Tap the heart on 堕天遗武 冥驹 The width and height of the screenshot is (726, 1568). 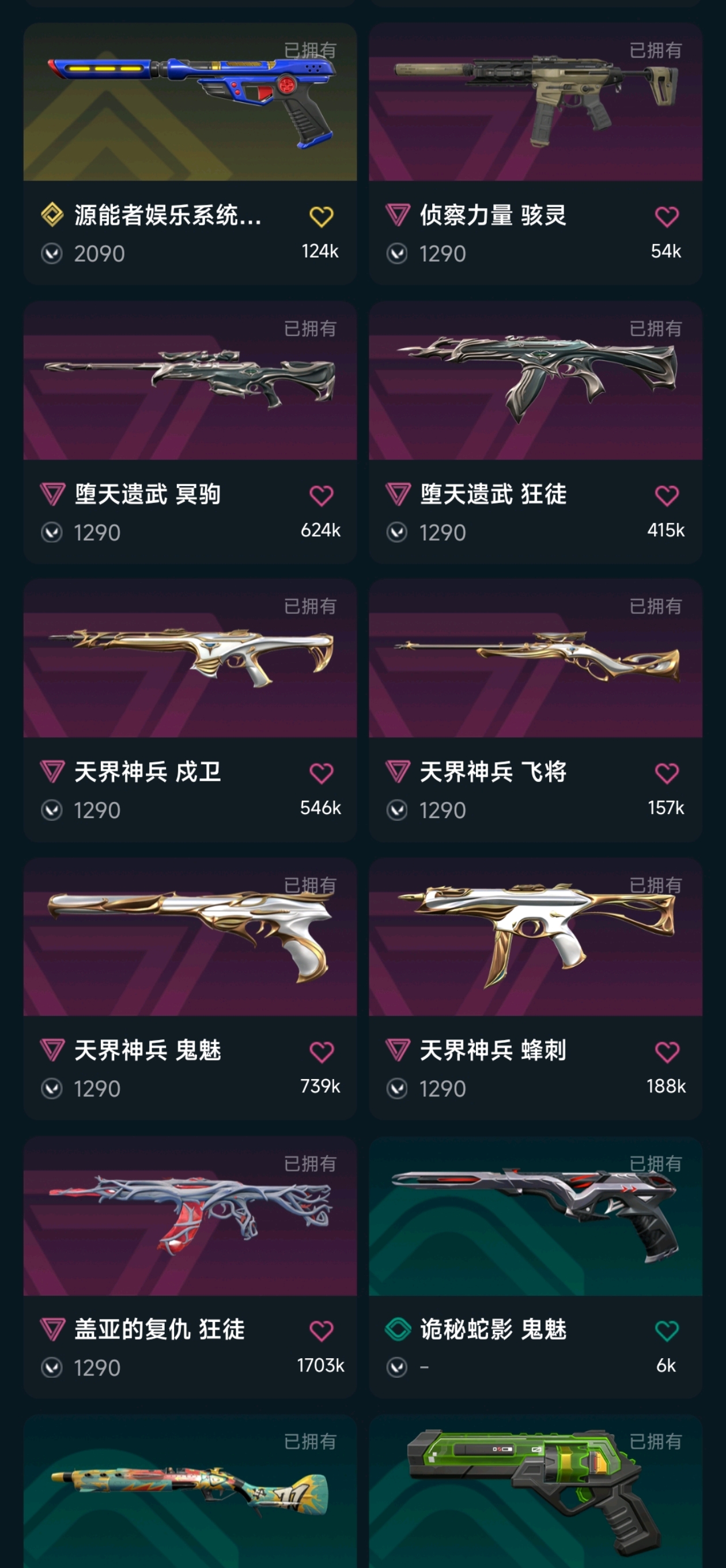(321, 496)
